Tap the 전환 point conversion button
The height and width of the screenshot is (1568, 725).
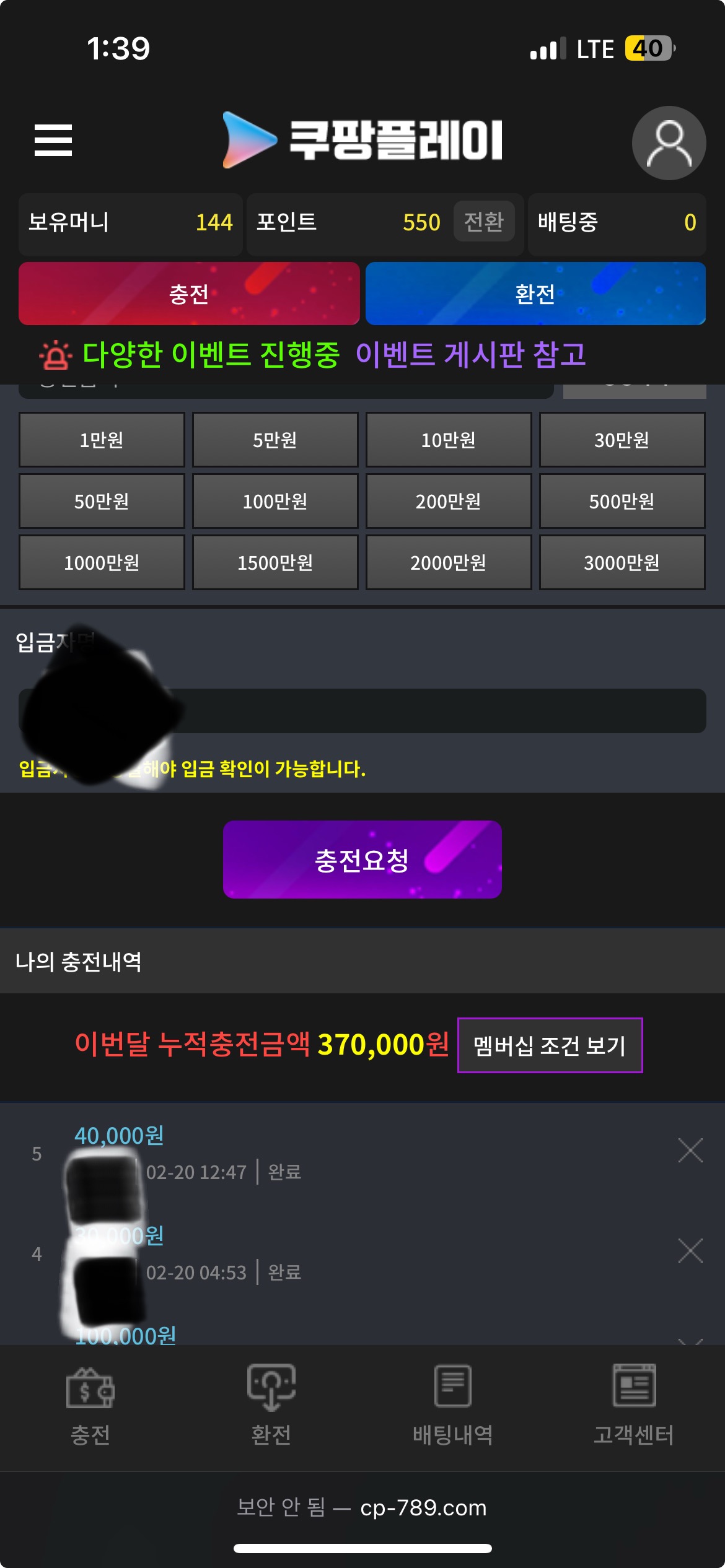point(484,222)
